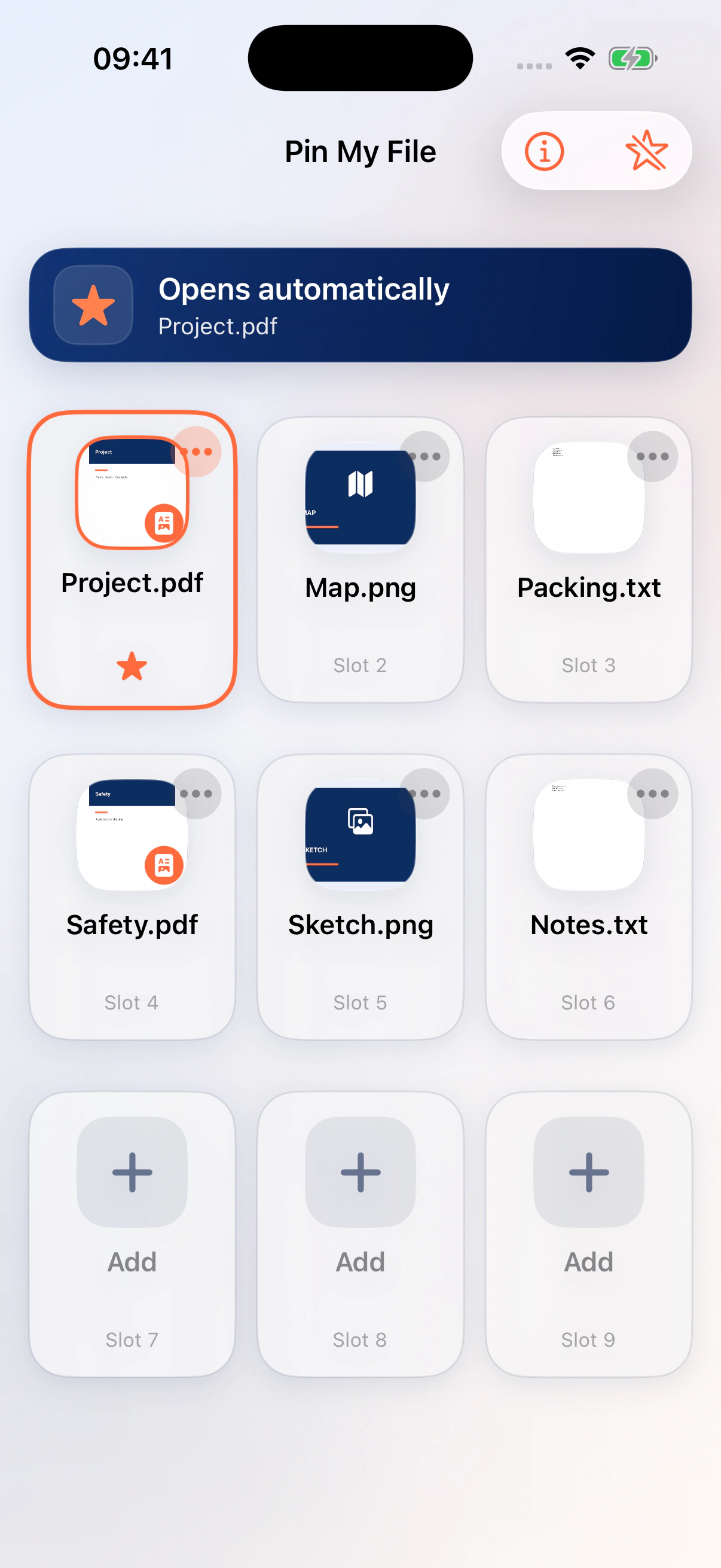This screenshot has width=721, height=1568.
Task: Open the Sketch.png tile
Action: 360,896
